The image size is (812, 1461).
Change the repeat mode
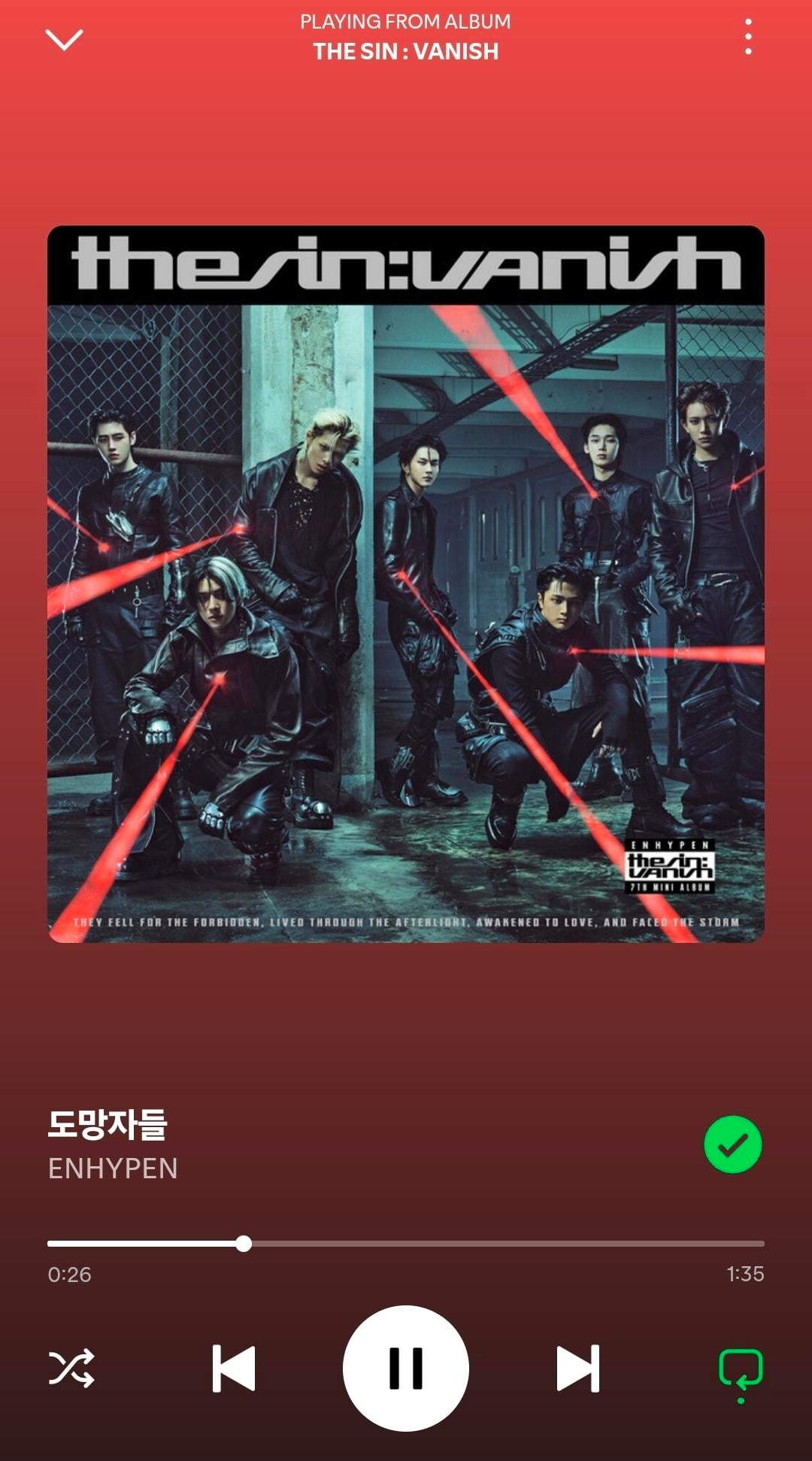(x=741, y=1369)
